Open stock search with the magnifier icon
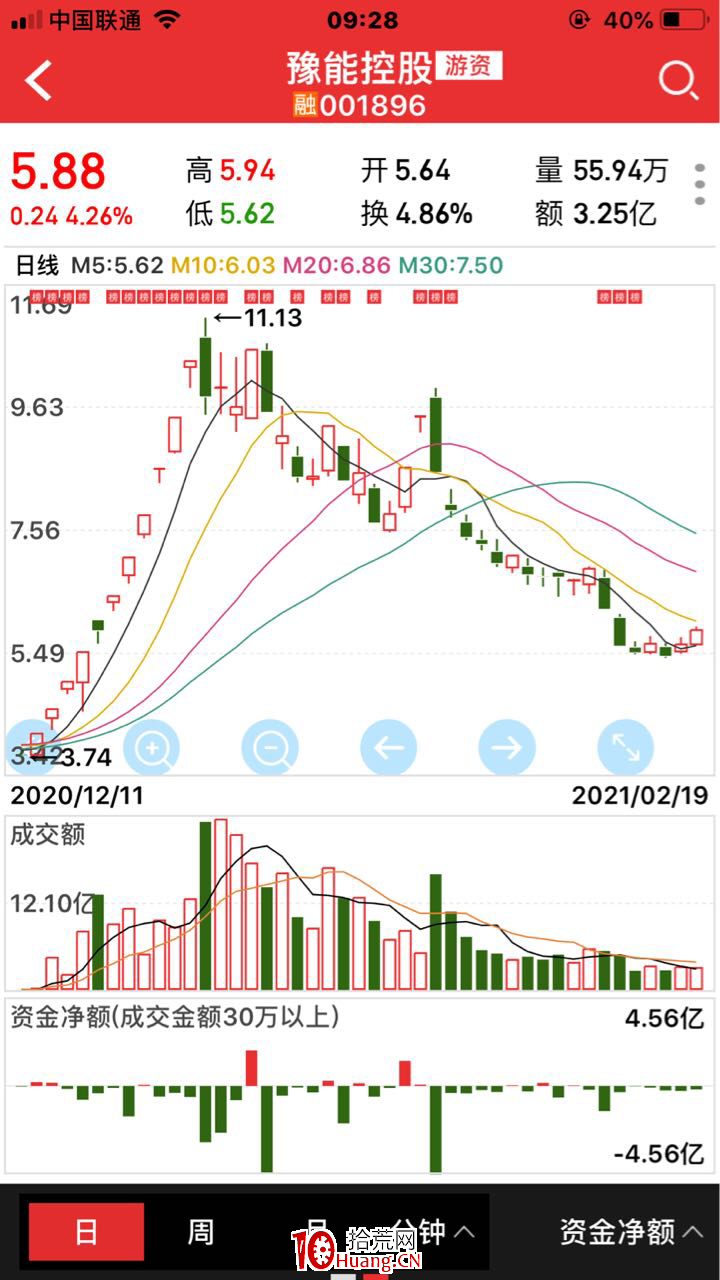The width and height of the screenshot is (720, 1280). click(678, 79)
